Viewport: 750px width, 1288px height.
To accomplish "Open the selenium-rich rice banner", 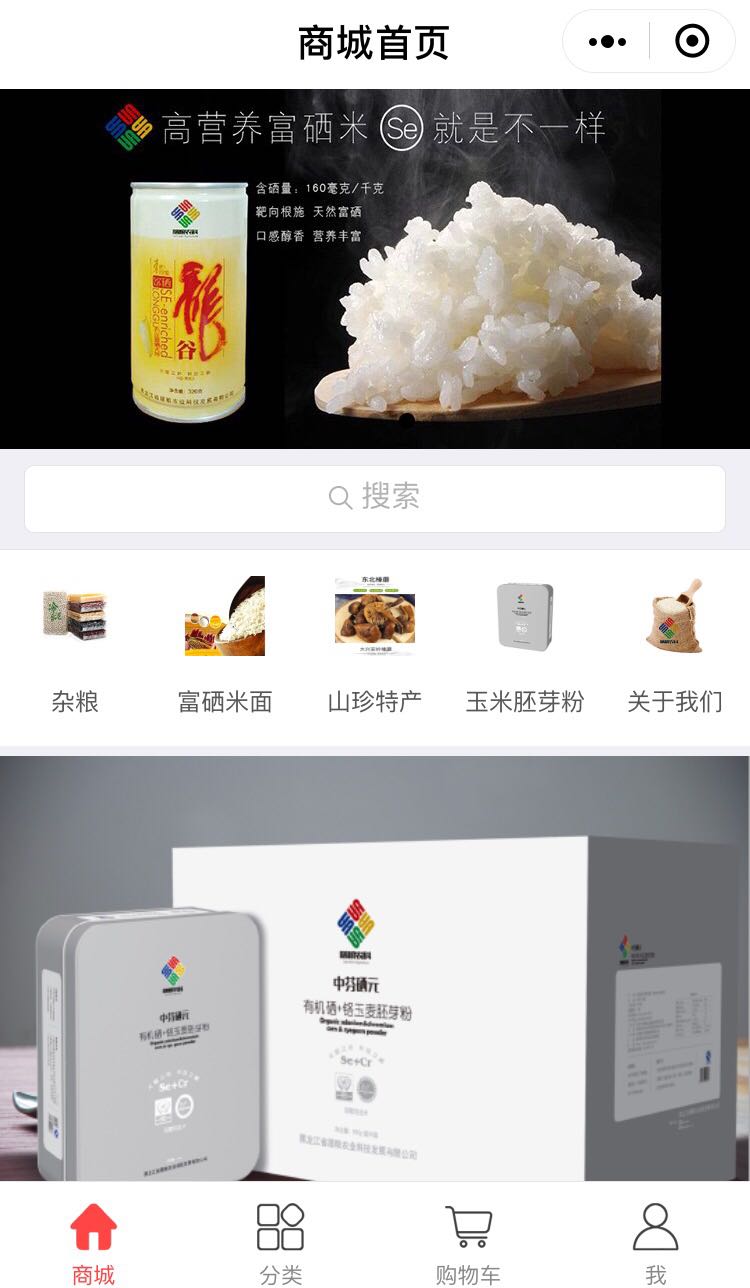I will pos(375,268).
